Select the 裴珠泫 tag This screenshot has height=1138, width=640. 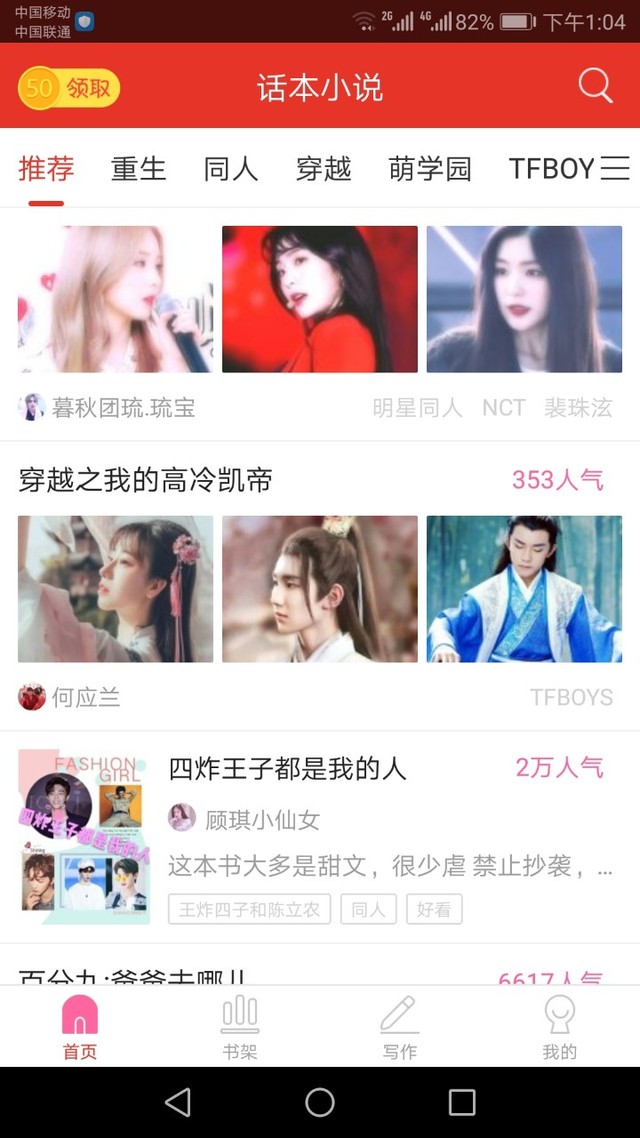(578, 408)
